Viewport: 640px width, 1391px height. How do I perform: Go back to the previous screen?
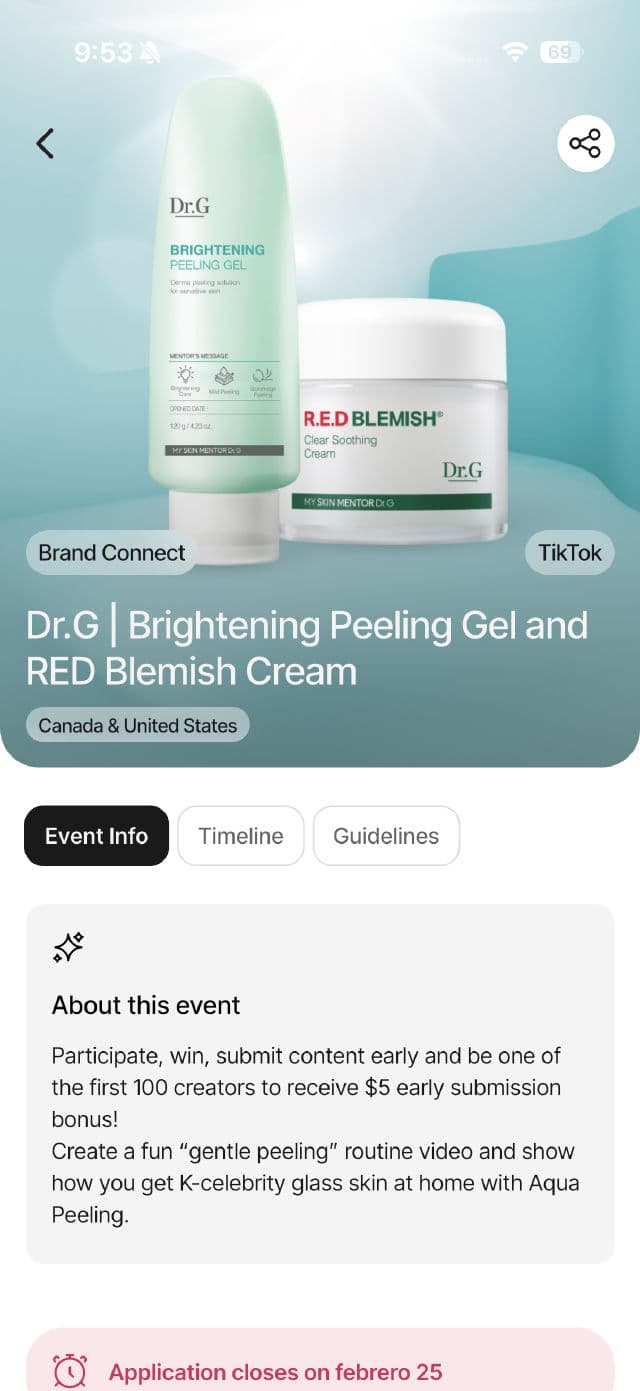[45, 144]
